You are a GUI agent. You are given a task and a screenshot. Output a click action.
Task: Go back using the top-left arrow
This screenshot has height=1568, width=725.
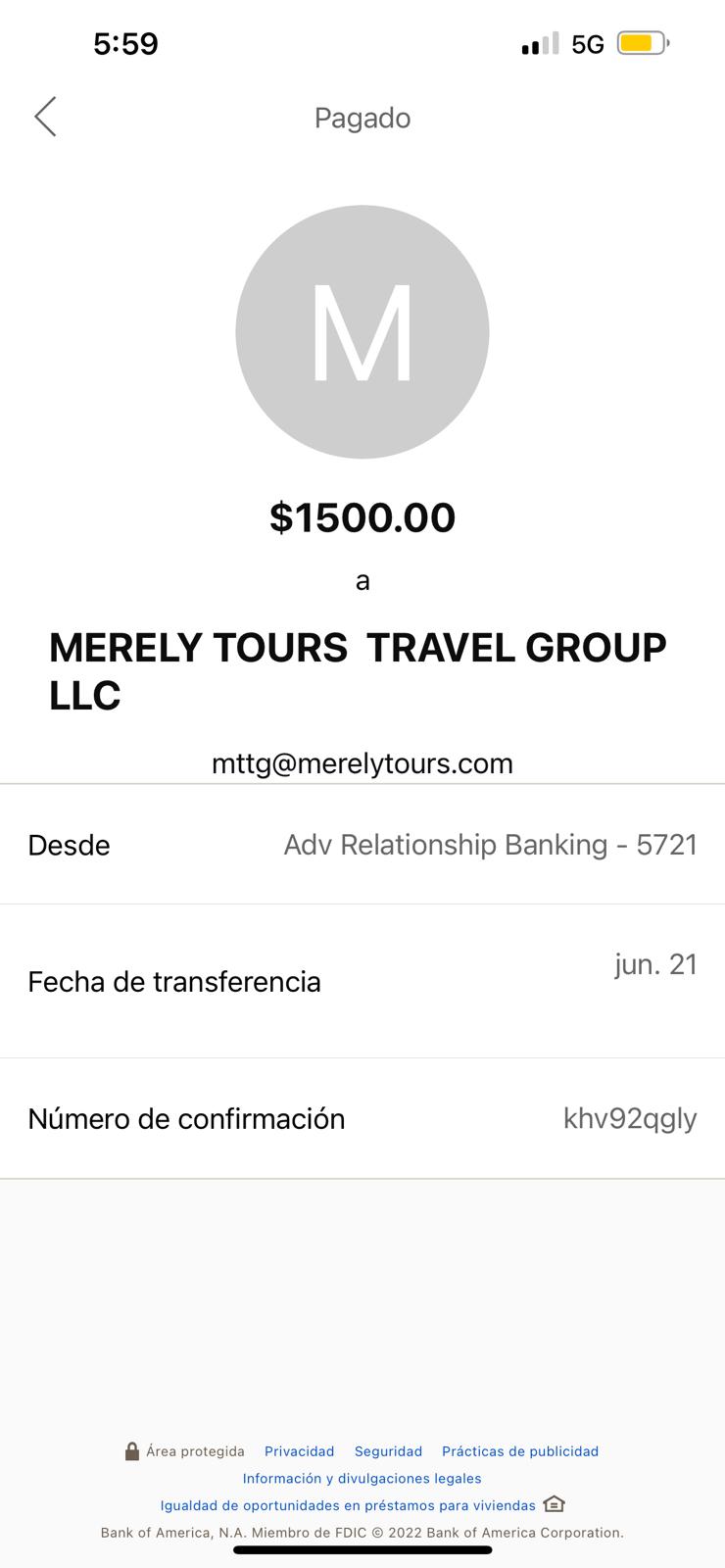(45, 117)
